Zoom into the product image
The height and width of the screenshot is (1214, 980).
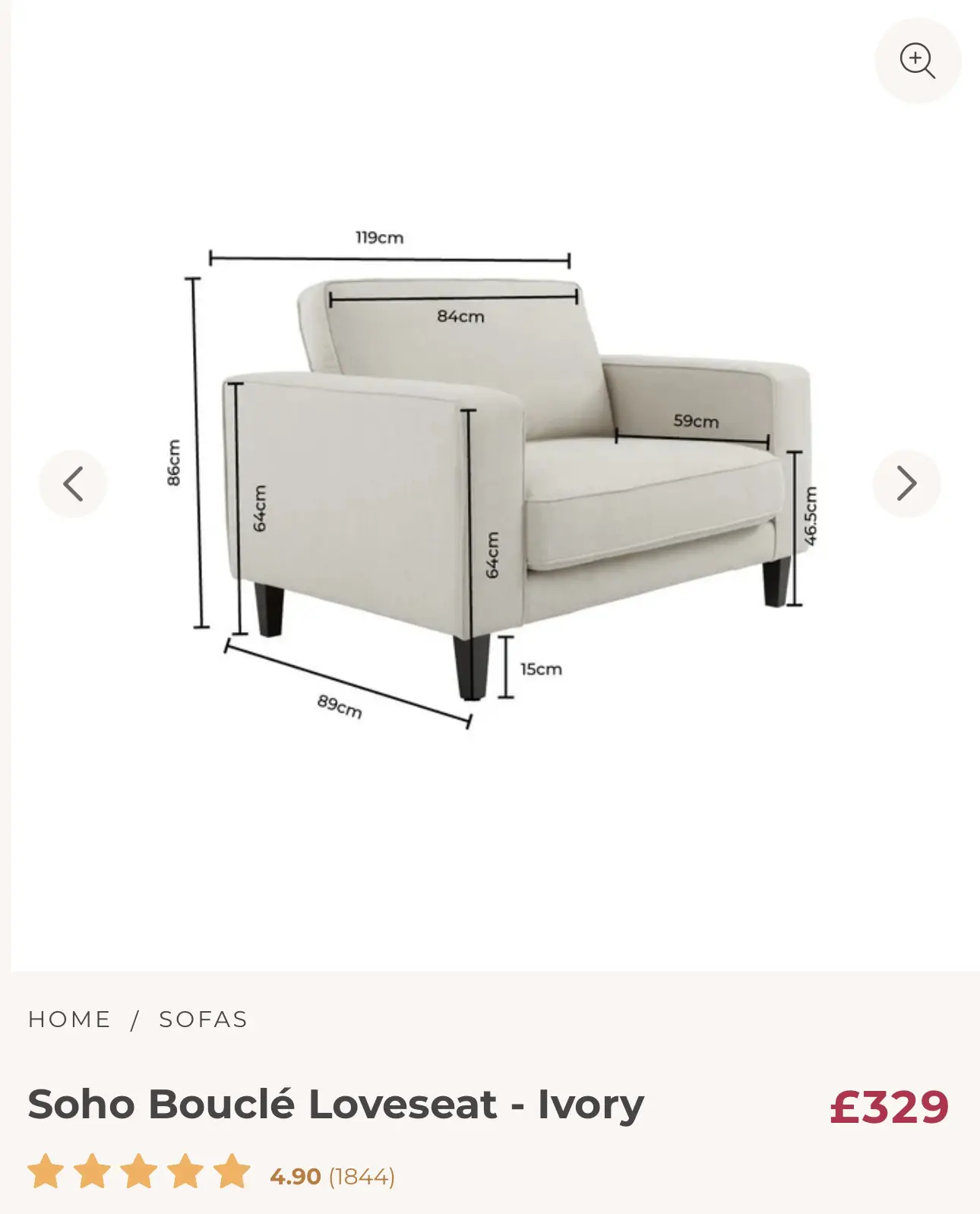(x=918, y=61)
